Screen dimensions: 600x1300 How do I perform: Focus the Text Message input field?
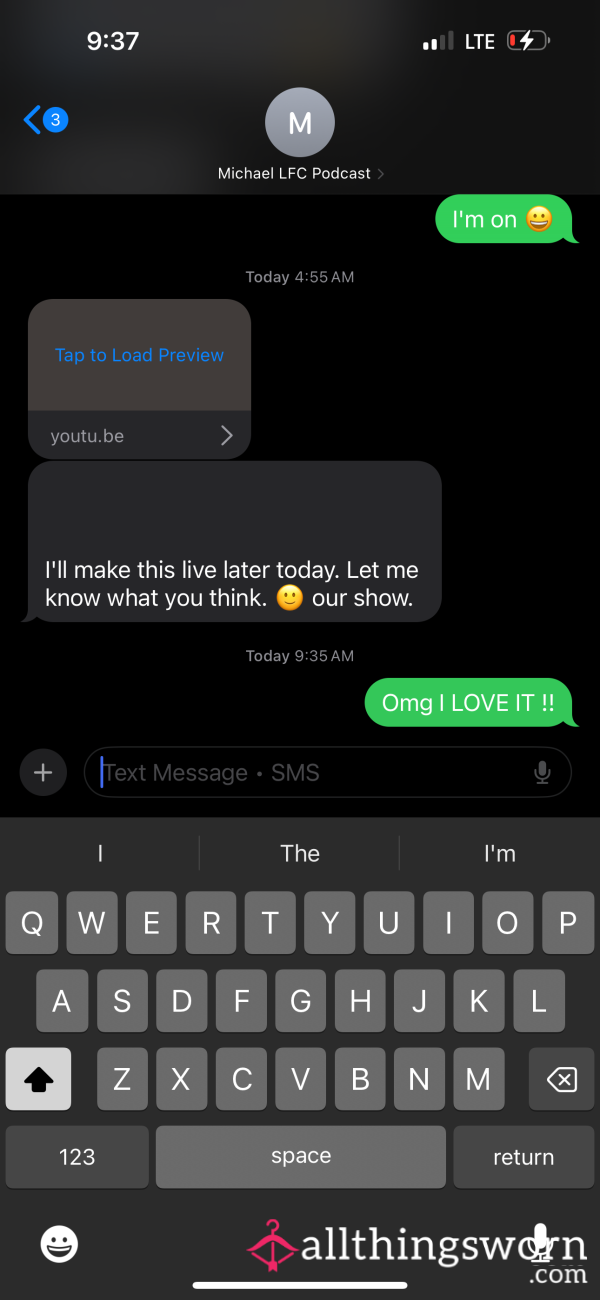tap(315, 772)
